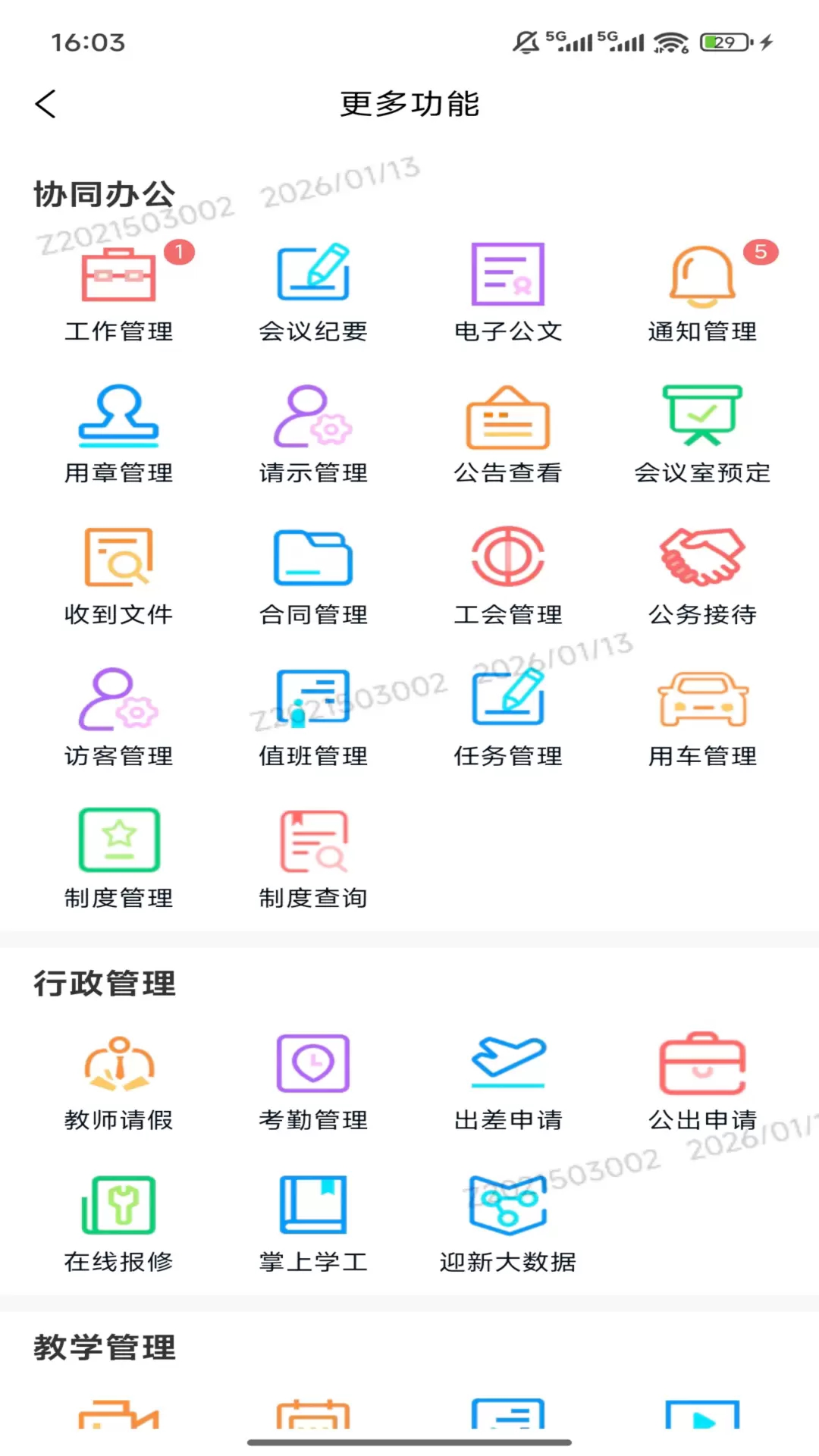Open 用章管理 seal management

[119, 434]
